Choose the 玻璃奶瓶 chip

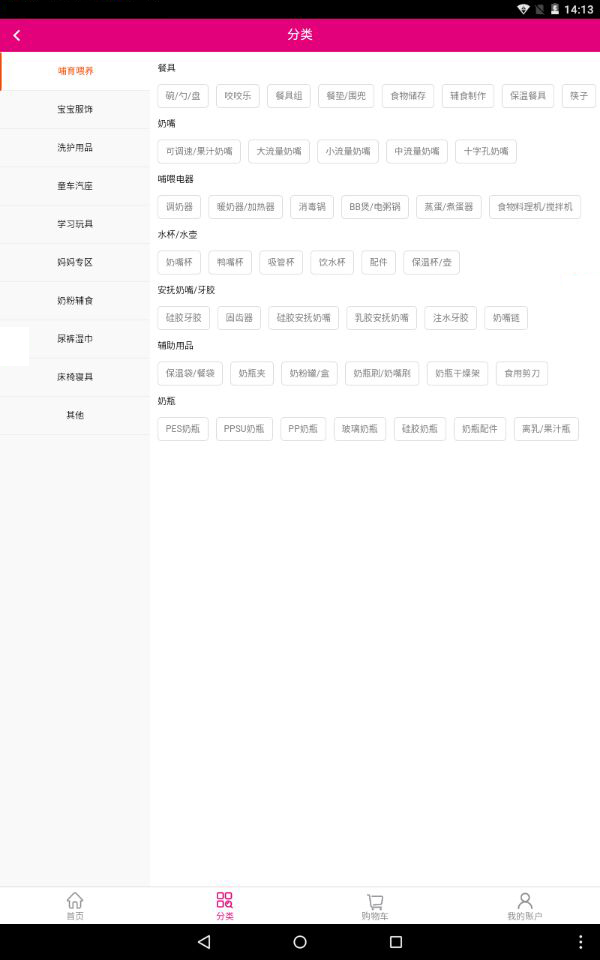(360, 429)
